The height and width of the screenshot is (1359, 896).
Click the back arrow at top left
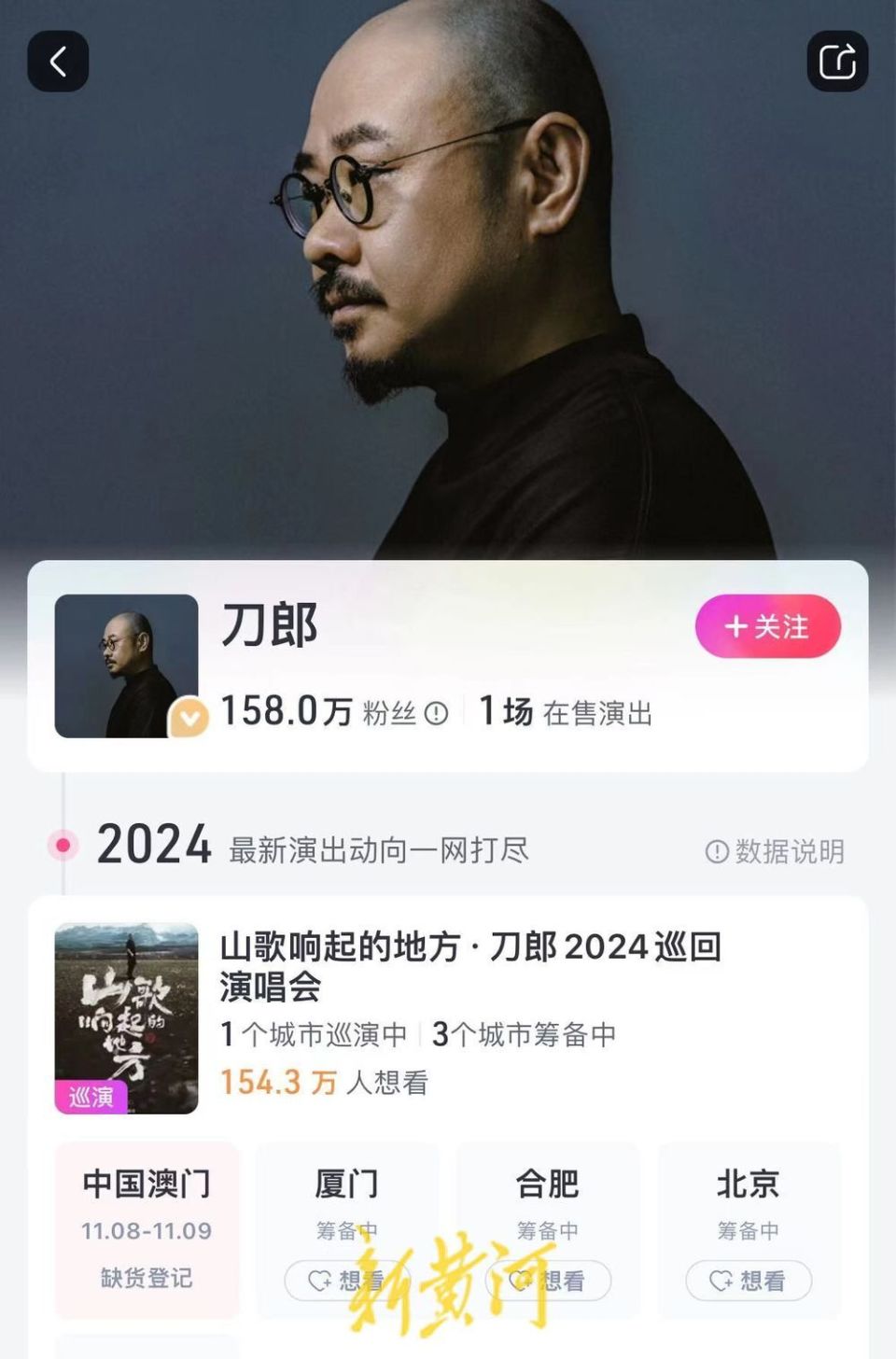[x=58, y=62]
